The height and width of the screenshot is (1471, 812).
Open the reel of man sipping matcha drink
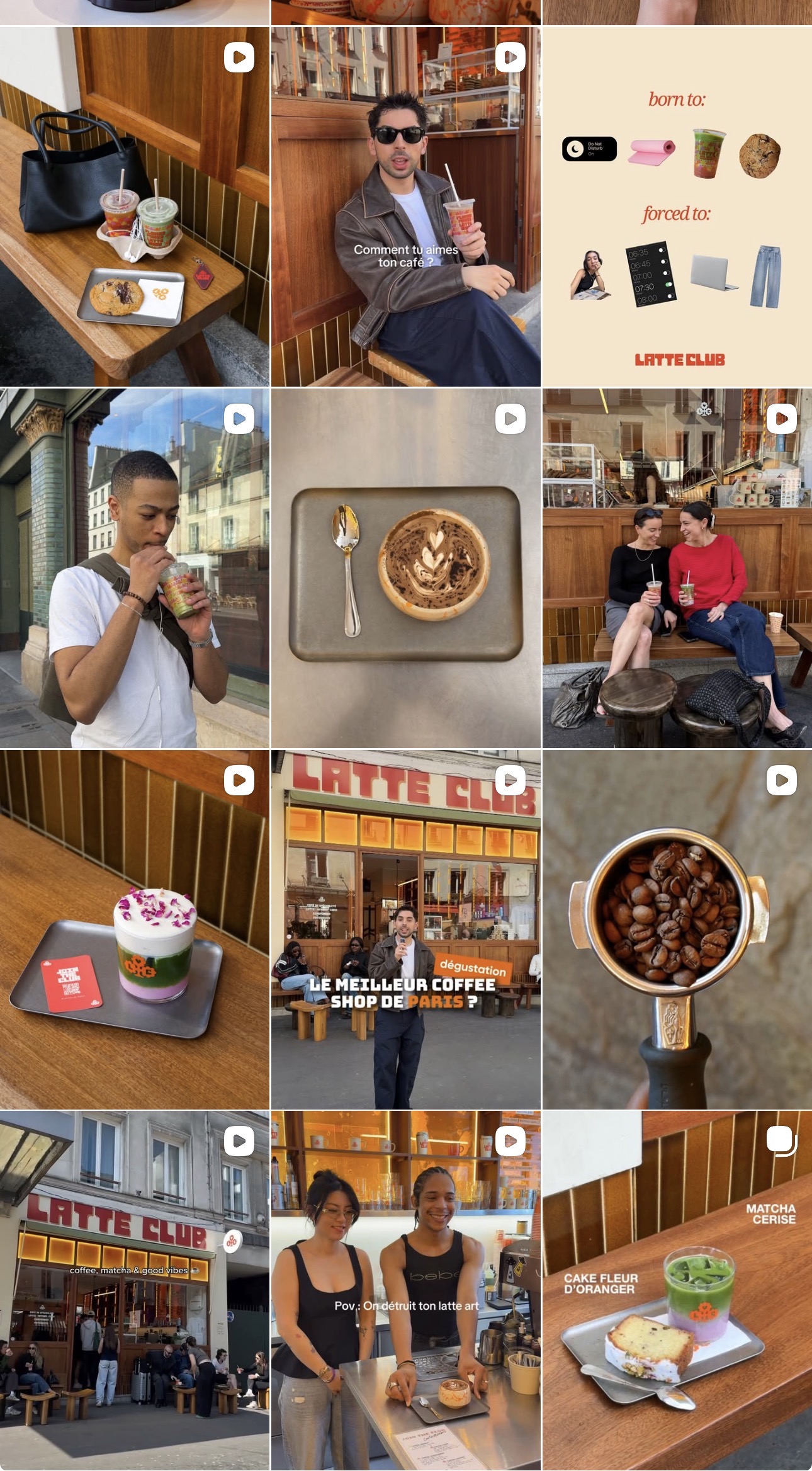[x=135, y=568]
